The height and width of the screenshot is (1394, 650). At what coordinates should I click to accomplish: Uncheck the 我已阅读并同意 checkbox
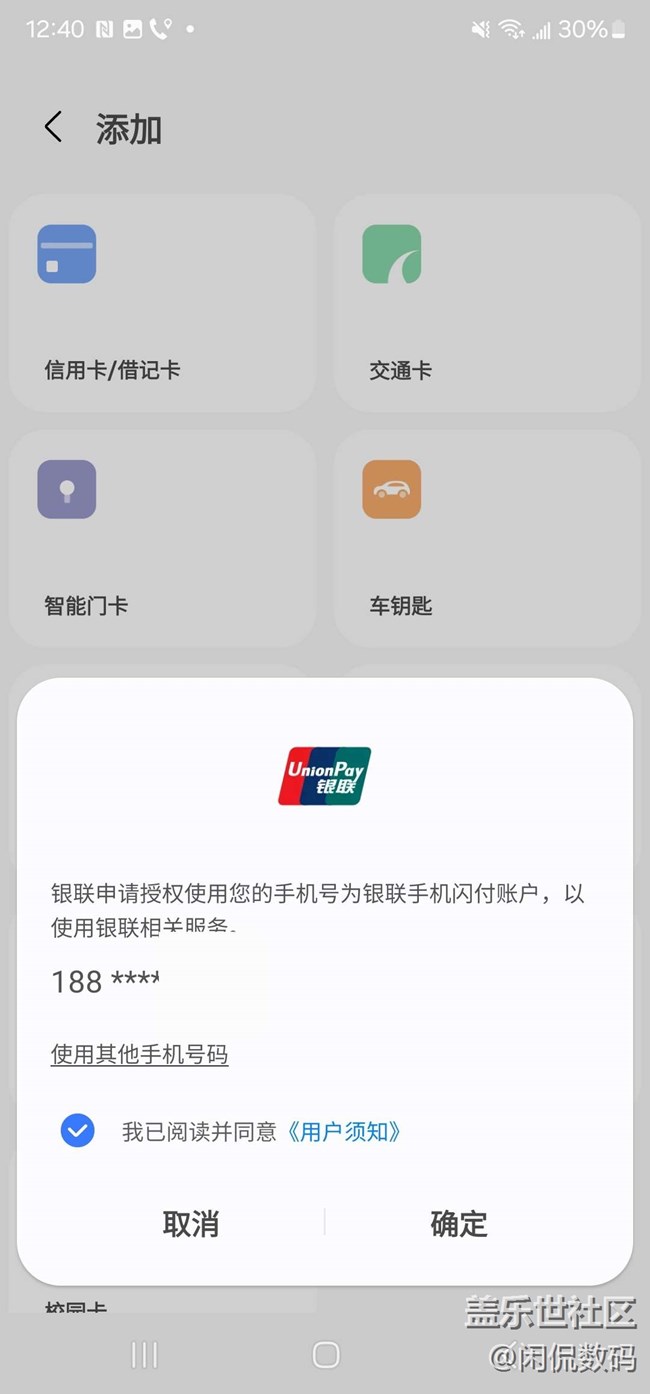pyautogui.click(x=78, y=1131)
